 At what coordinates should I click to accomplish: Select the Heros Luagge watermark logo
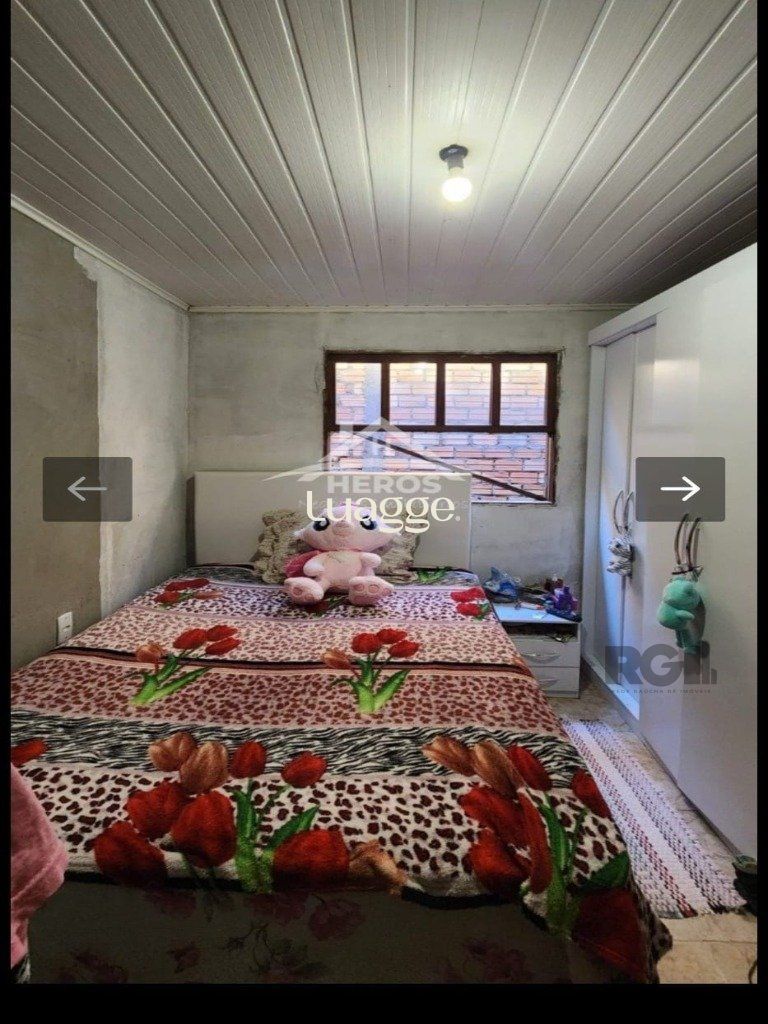tap(385, 470)
